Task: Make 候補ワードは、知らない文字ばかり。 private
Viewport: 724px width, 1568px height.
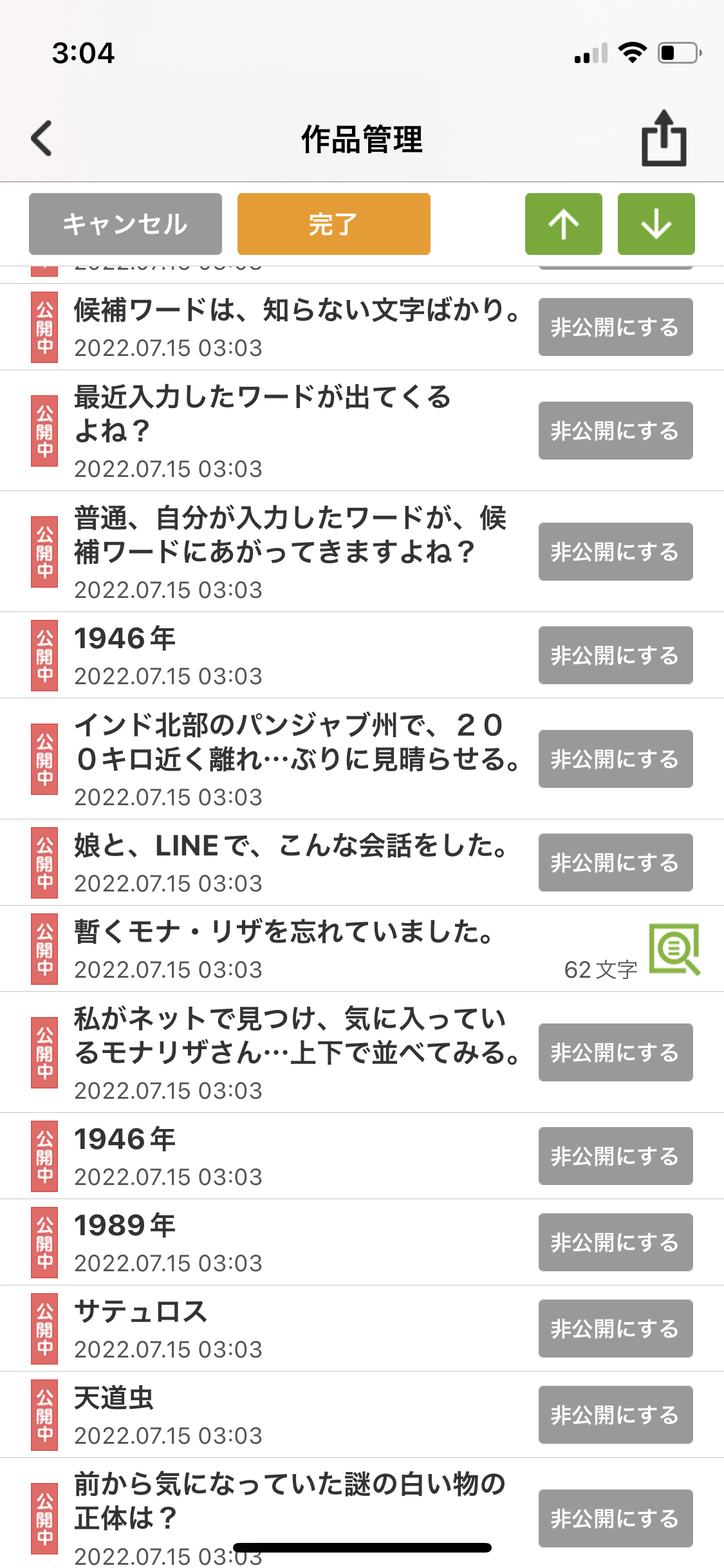Action: point(615,327)
